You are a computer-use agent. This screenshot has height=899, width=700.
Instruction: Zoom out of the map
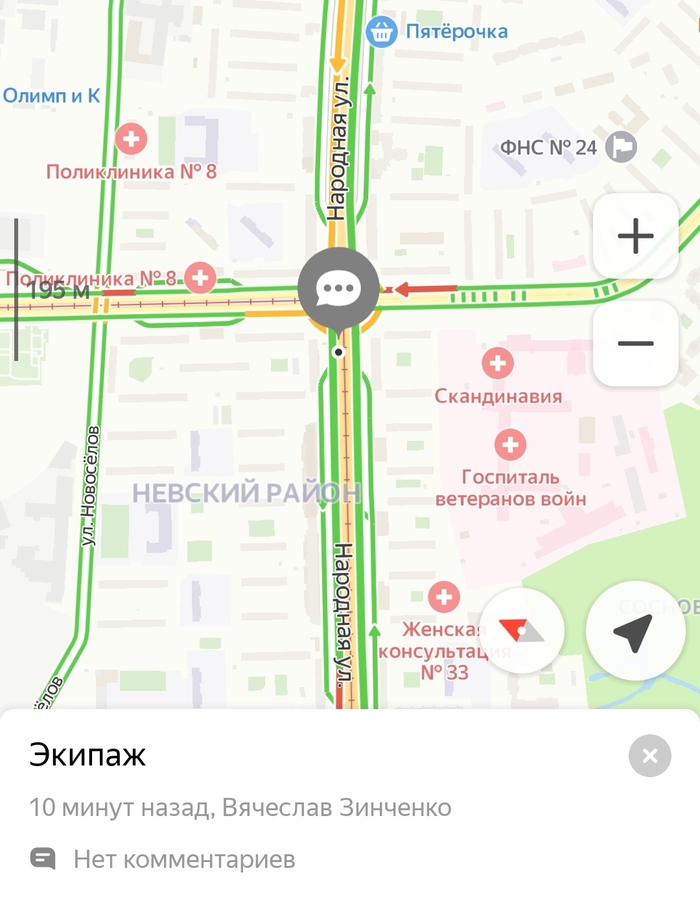pos(635,343)
